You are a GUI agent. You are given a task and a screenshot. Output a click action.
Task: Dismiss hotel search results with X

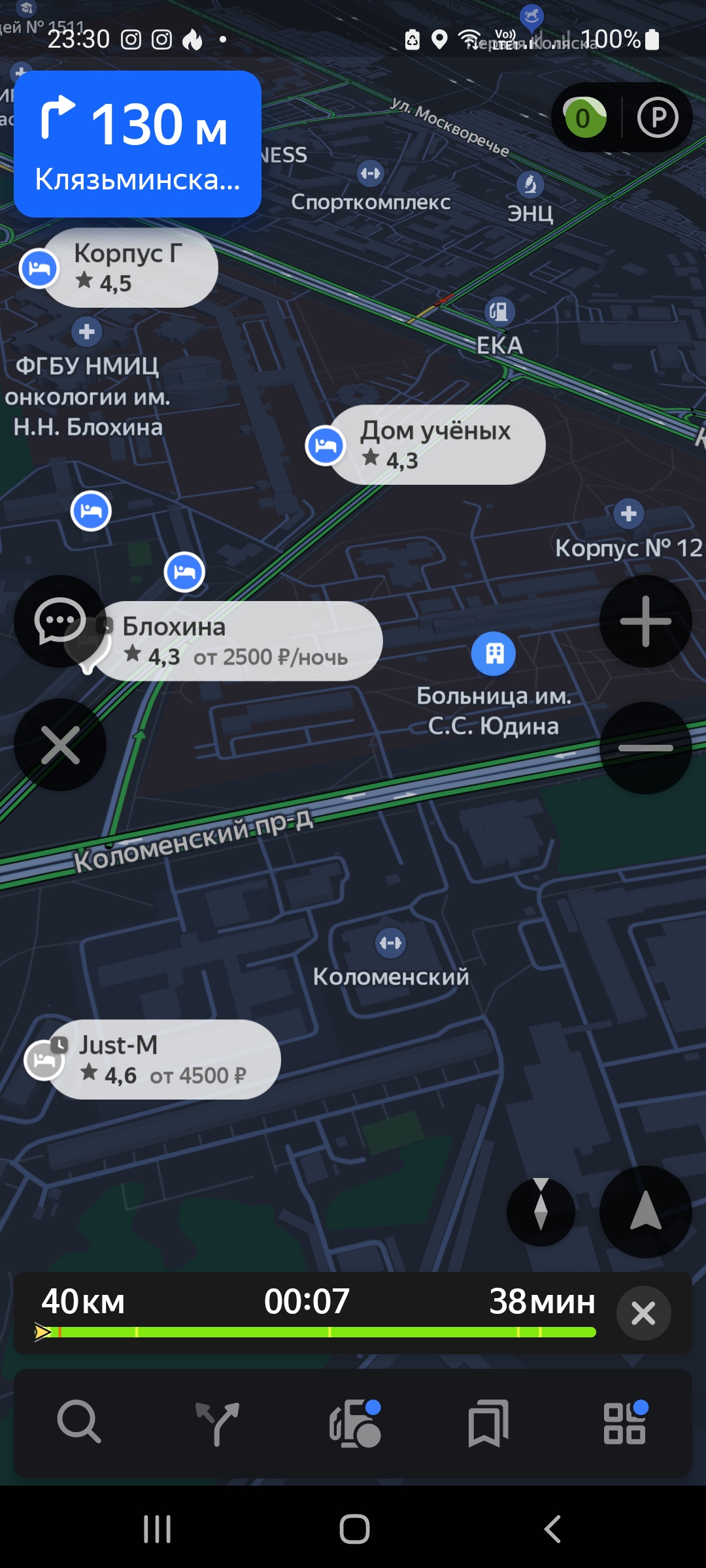pyautogui.click(x=60, y=745)
